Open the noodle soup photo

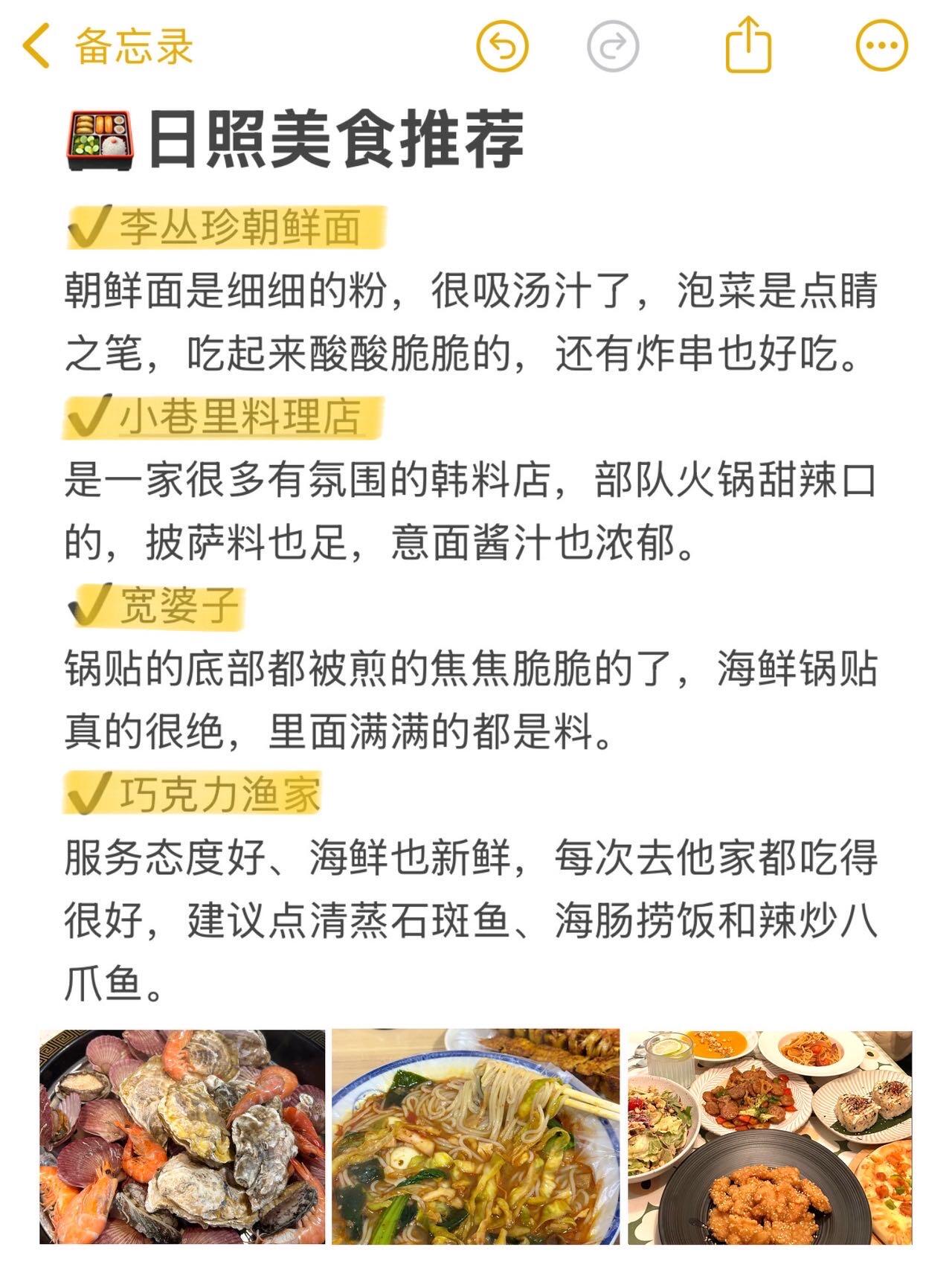475,1137
